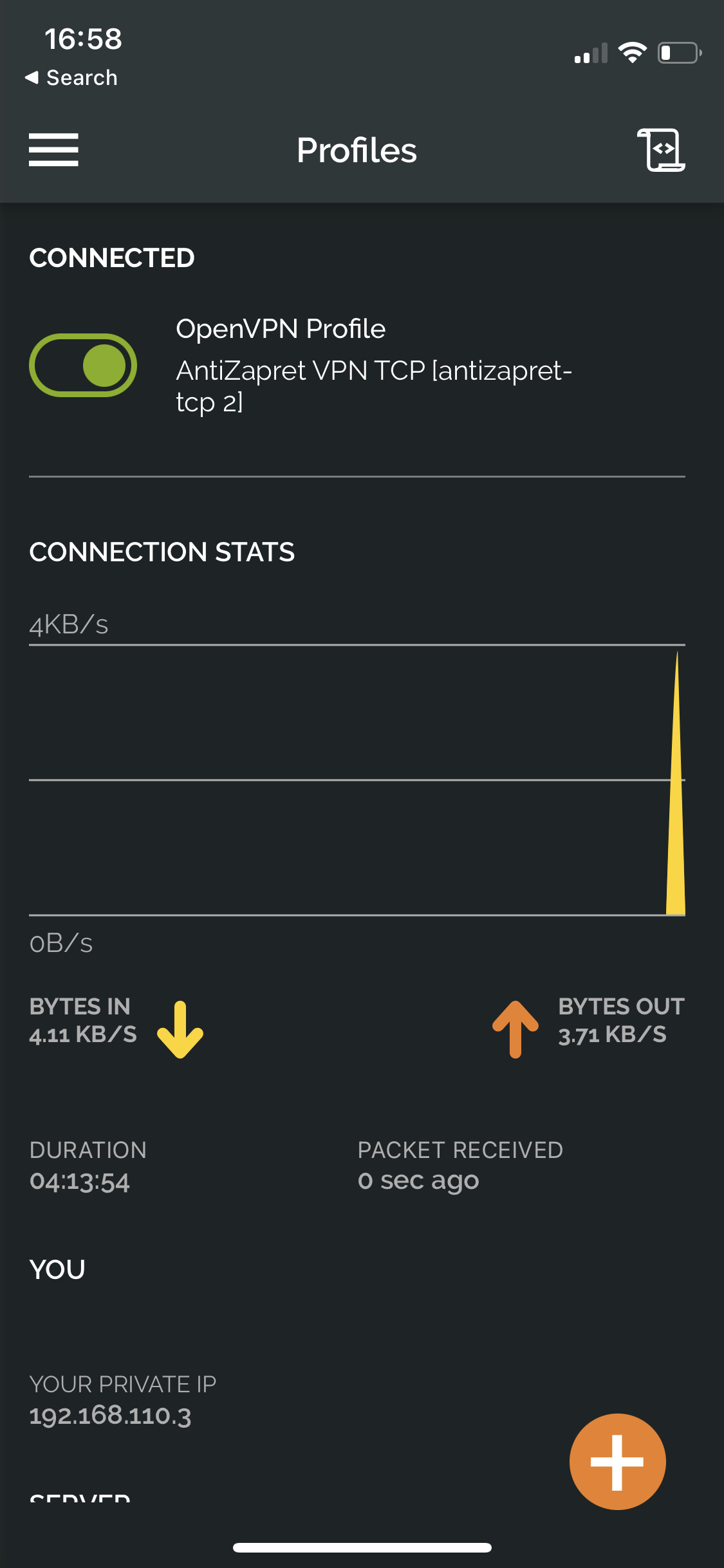Viewport: 724px width, 1568px height.
Task: Open AntiZapret VPN TCP profile details
Action: pyautogui.click(x=374, y=365)
